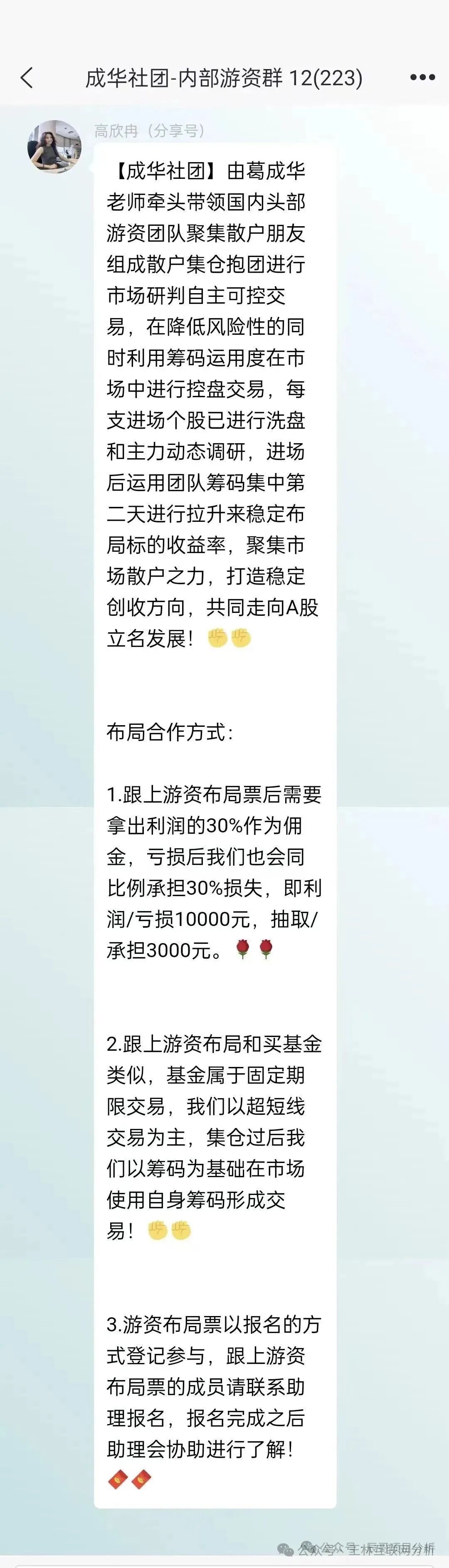Open 高欣冉's profile avatar
The height and width of the screenshot is (1568, 449).
pyautogui.click(x=54, y=147)
